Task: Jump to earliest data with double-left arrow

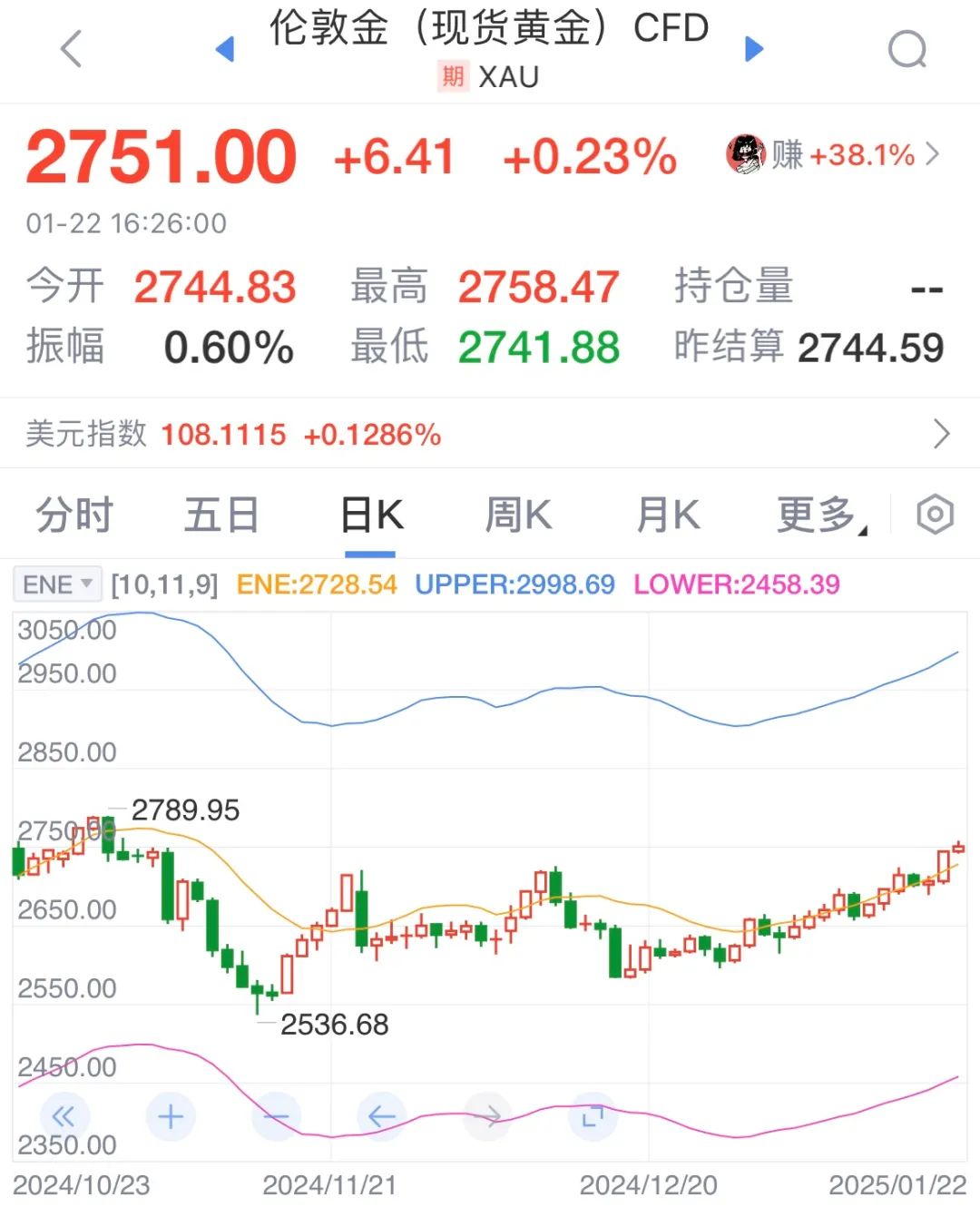Action: click(x=64, y=1115)
